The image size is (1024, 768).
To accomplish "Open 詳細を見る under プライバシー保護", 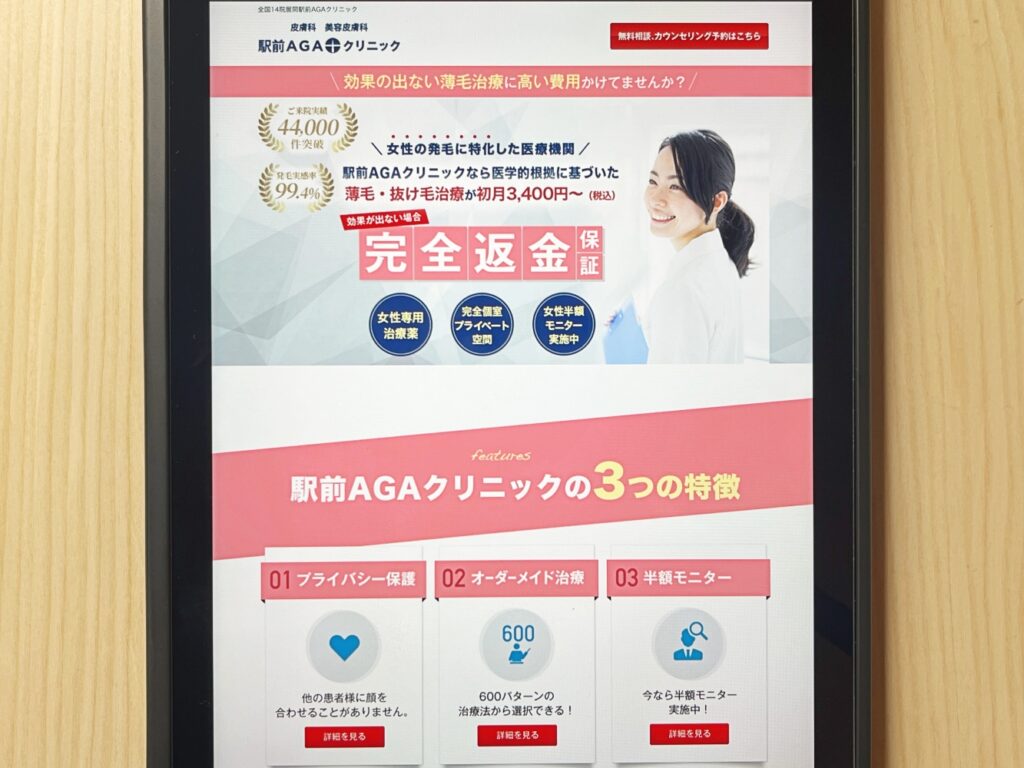I will [344, 736].
